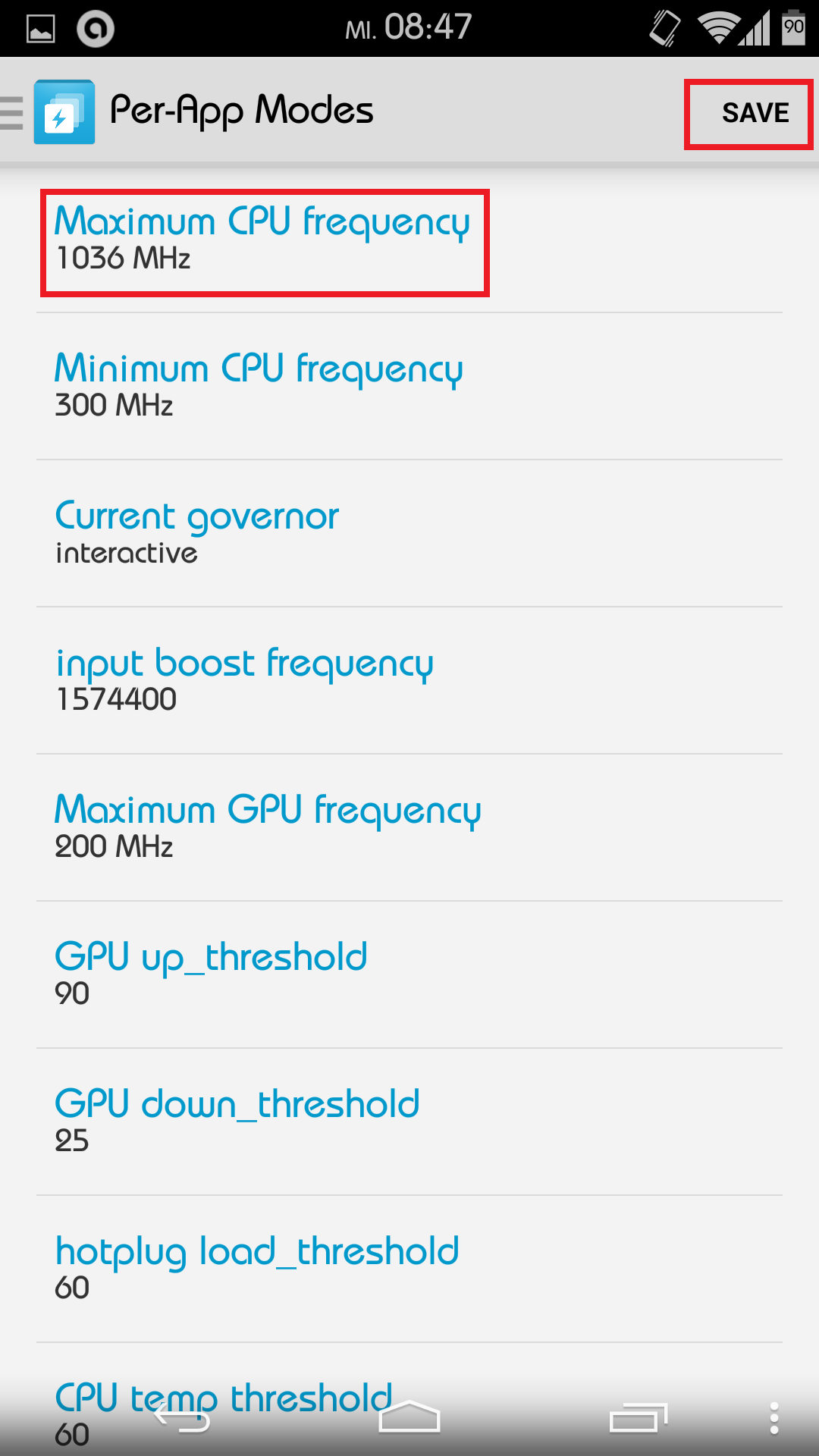This screenshot has width=819, height=1456.
Task: Open hotplug load_threshold setting
Action: 409,1269
